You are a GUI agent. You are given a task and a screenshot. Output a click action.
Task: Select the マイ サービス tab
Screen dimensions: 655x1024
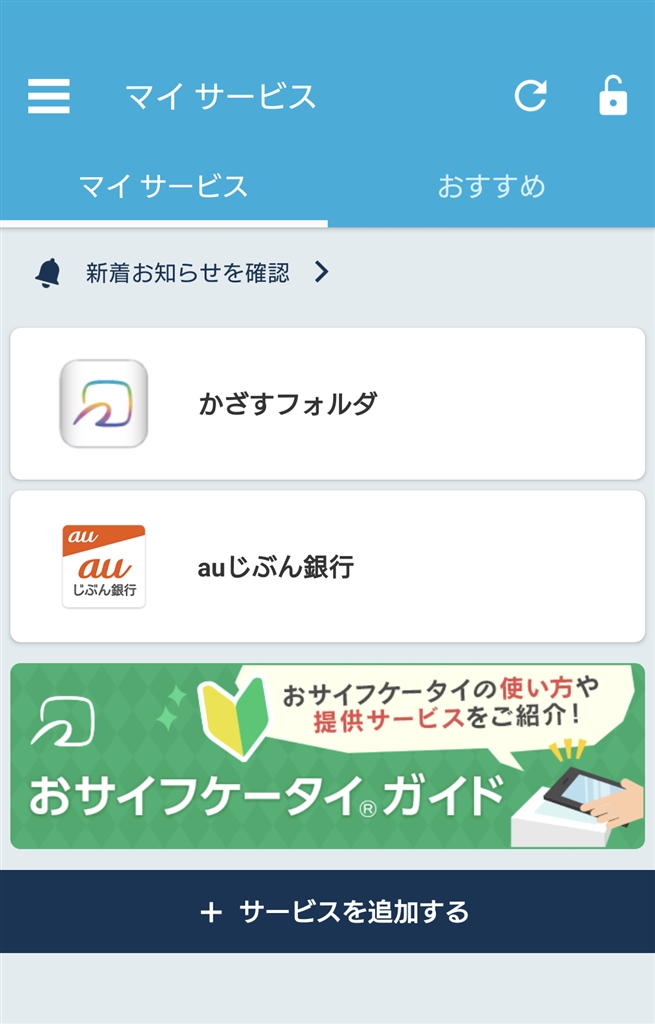point(163,186)
